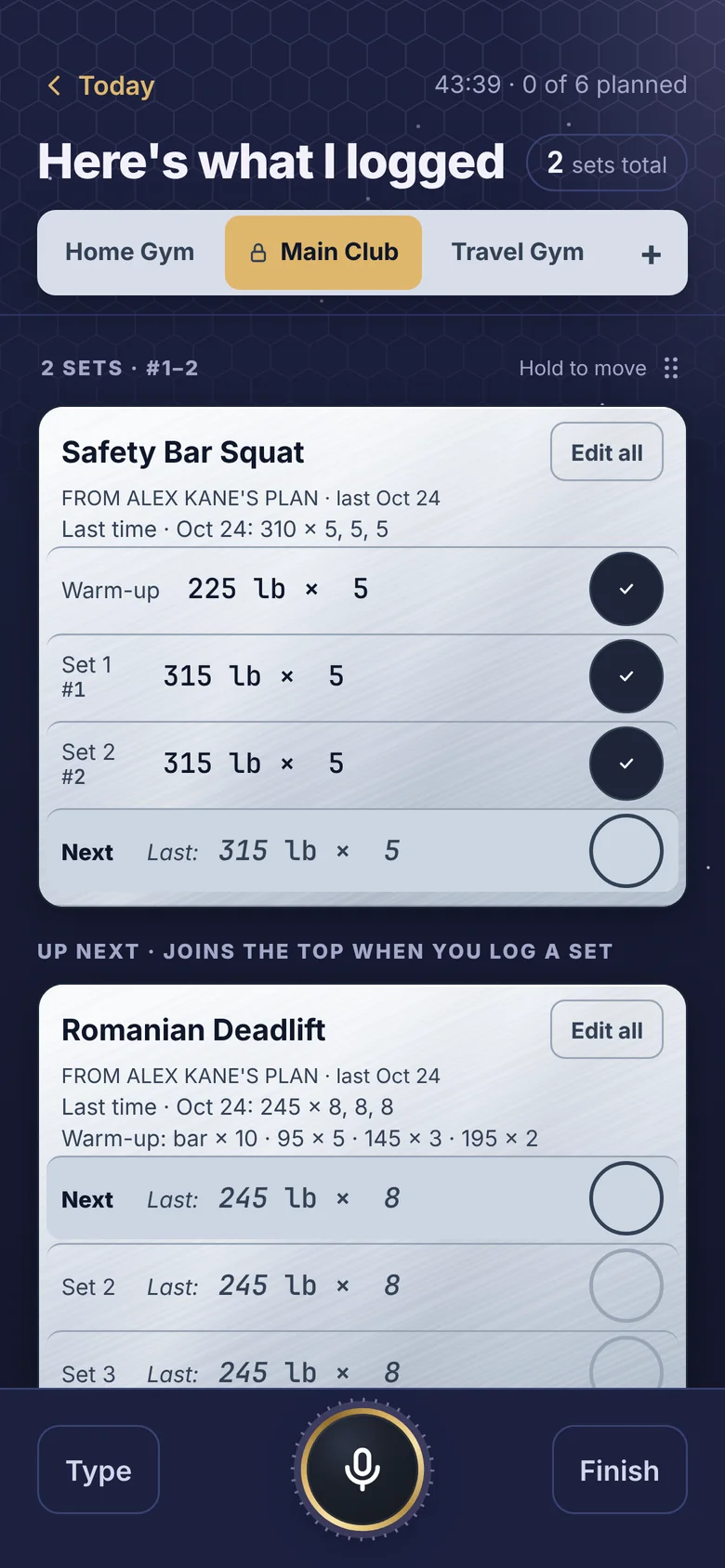This screenshot has width=725, height=1568.
Task: Start voice logging with the microphone
Action: (x=362, y=1470)
